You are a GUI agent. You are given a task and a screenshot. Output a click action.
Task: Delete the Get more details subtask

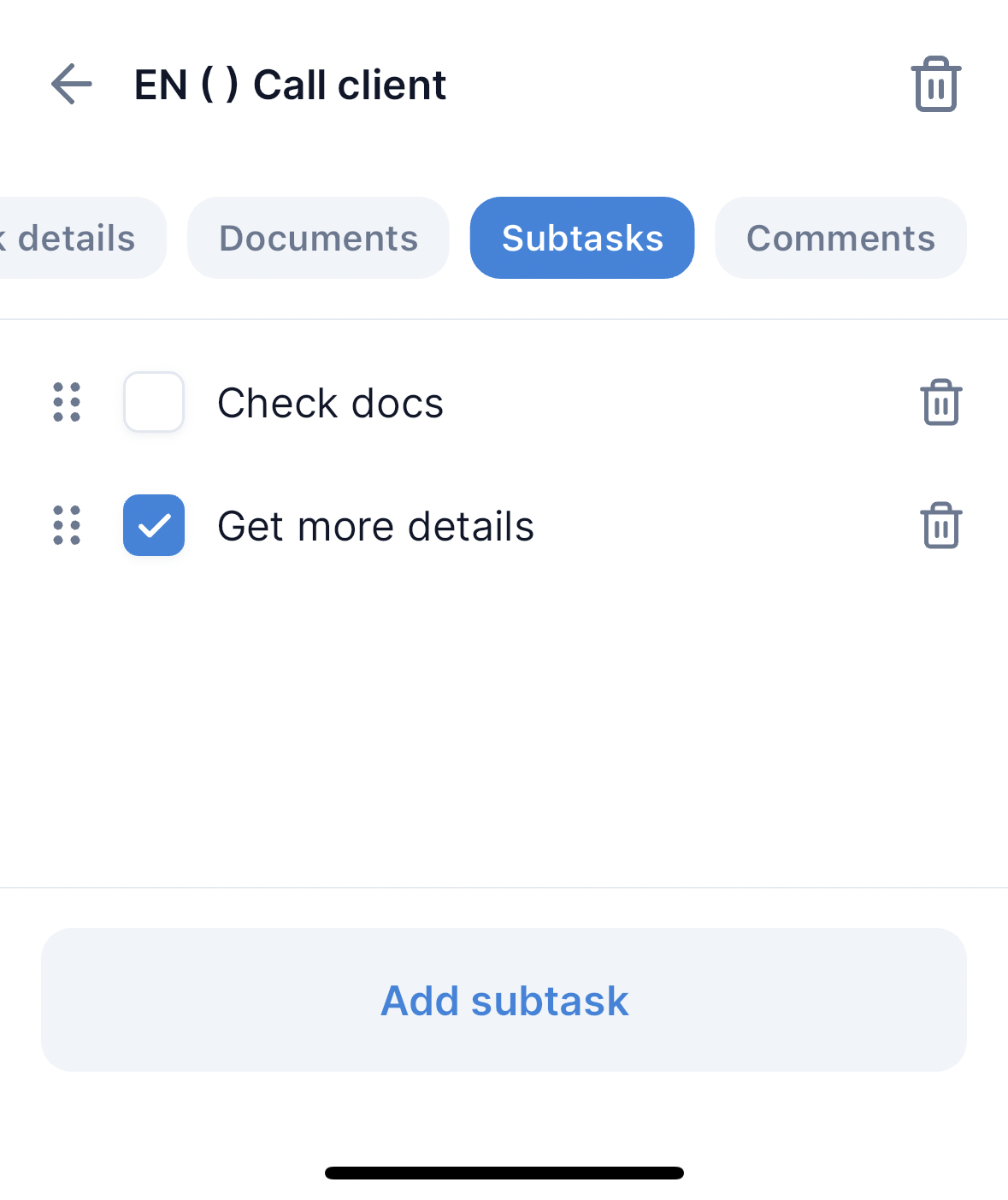(x=940, y=525)
